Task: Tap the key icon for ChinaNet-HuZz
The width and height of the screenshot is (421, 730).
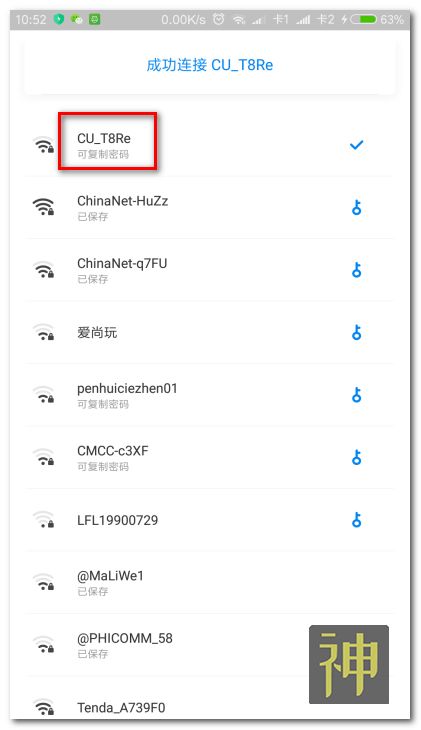Action: [x=356, y=208]
